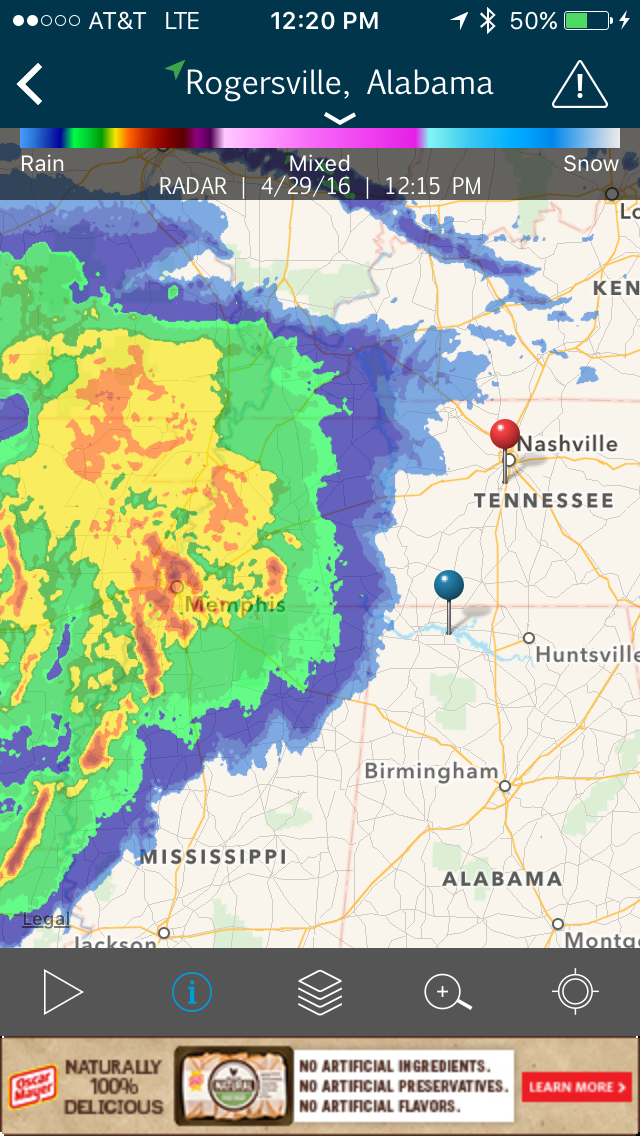Select the red pin near Nashville
The image size is (640, 1136).
[505, 436]
